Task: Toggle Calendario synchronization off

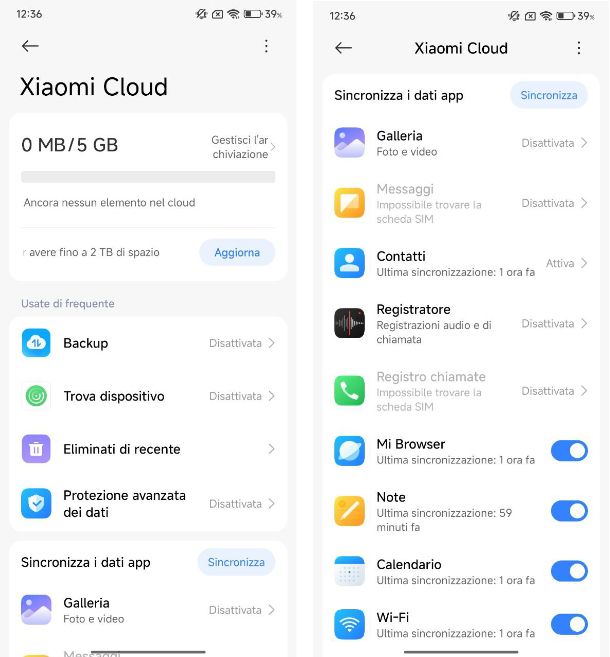Action: (569, 571)
